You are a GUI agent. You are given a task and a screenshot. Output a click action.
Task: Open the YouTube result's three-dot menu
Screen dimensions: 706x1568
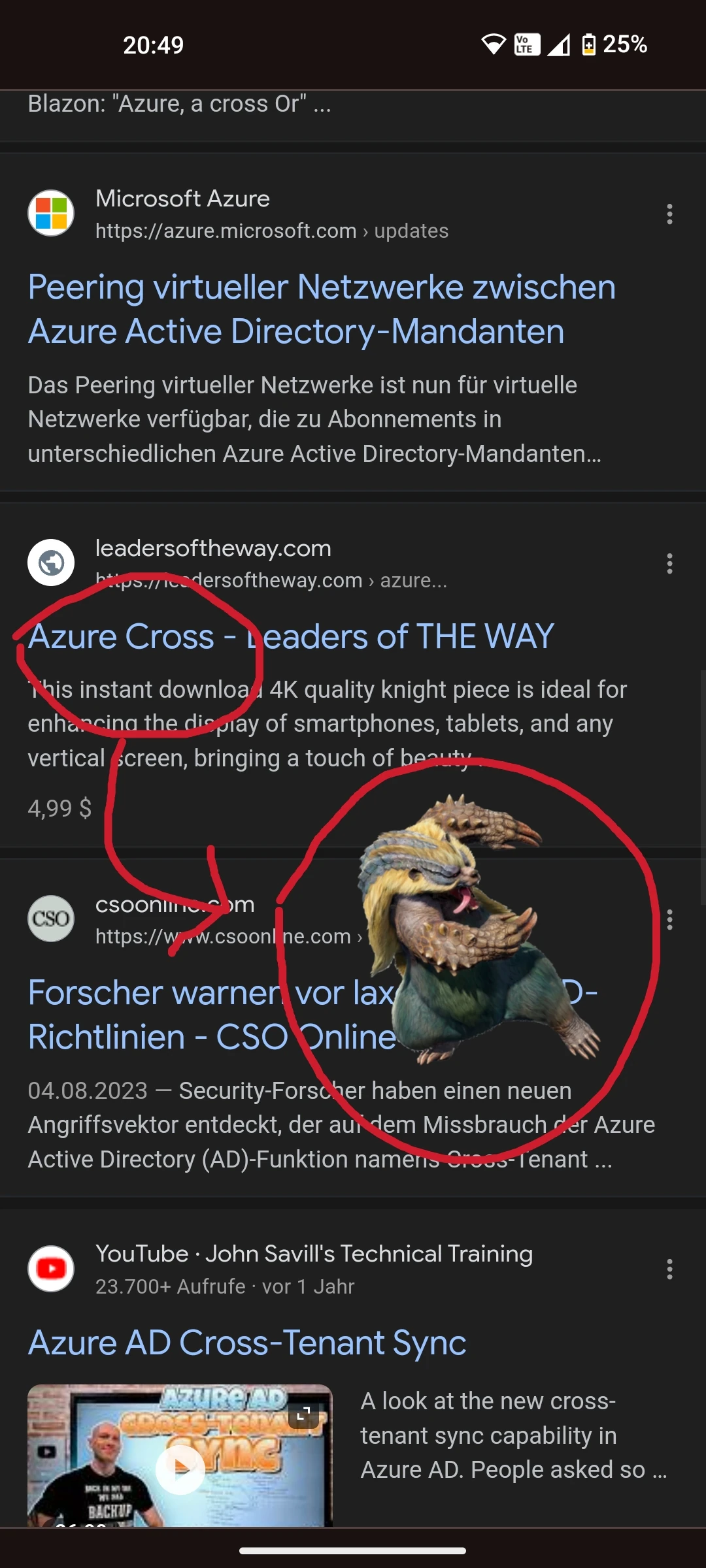tap(669, 1269)
